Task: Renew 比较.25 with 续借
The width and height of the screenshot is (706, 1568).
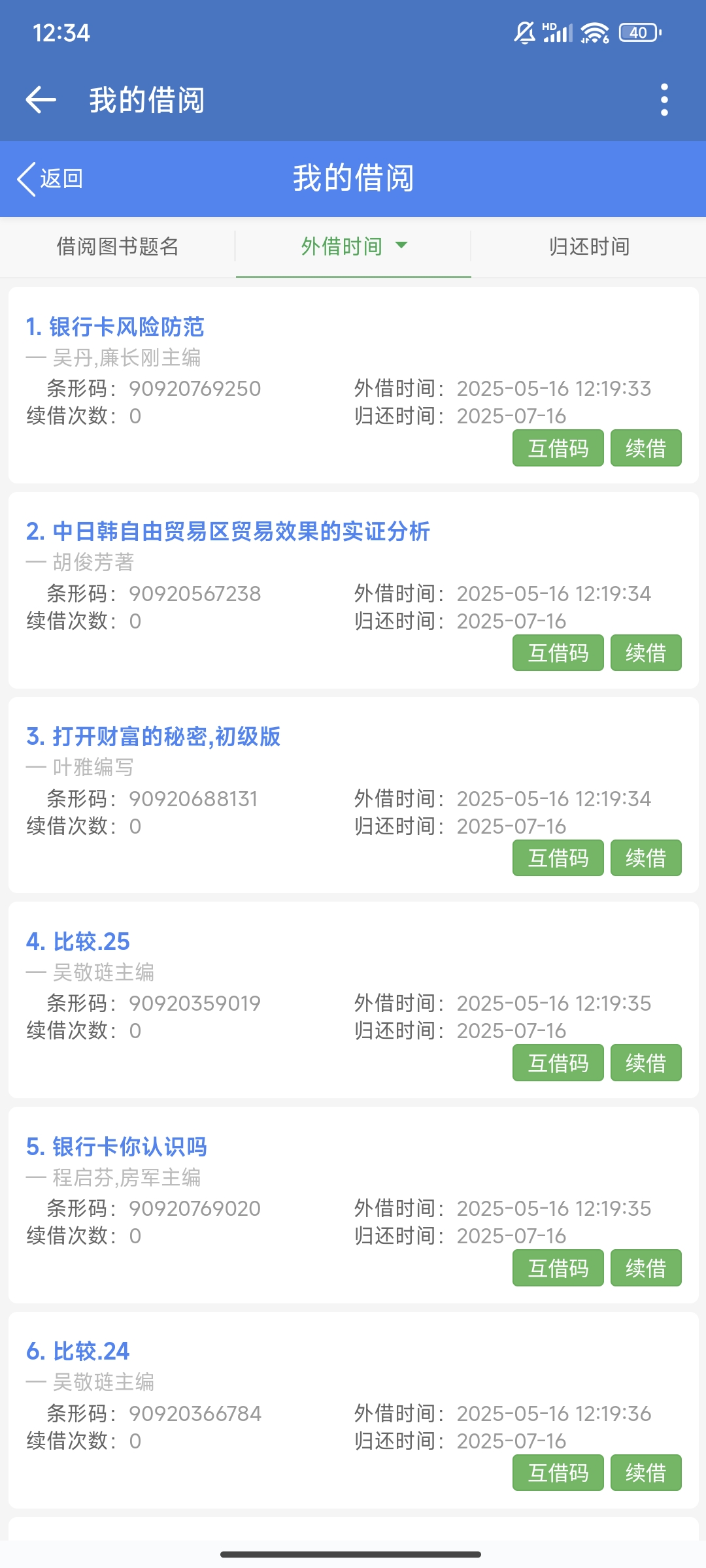Action: point(645,1063)
